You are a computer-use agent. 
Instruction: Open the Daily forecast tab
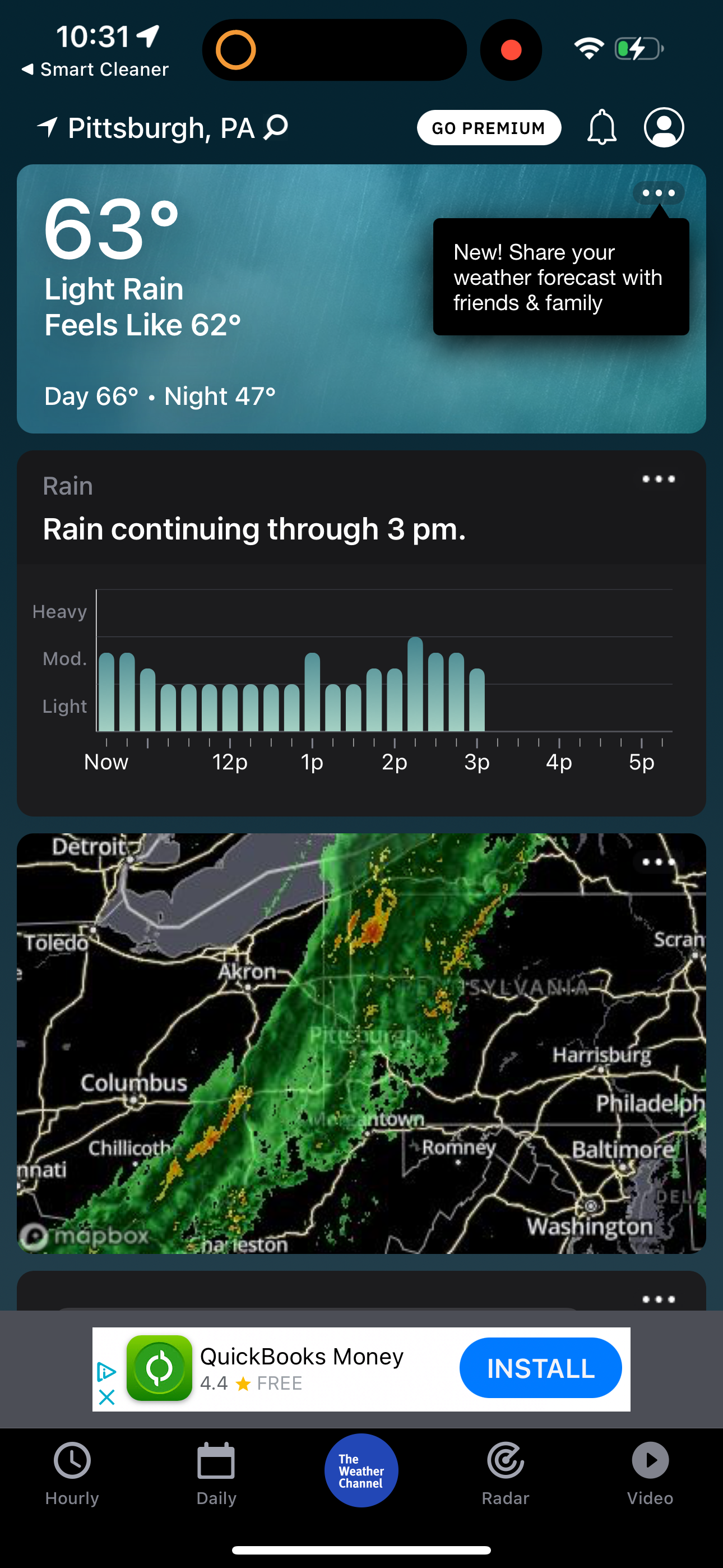point(216,1473)
